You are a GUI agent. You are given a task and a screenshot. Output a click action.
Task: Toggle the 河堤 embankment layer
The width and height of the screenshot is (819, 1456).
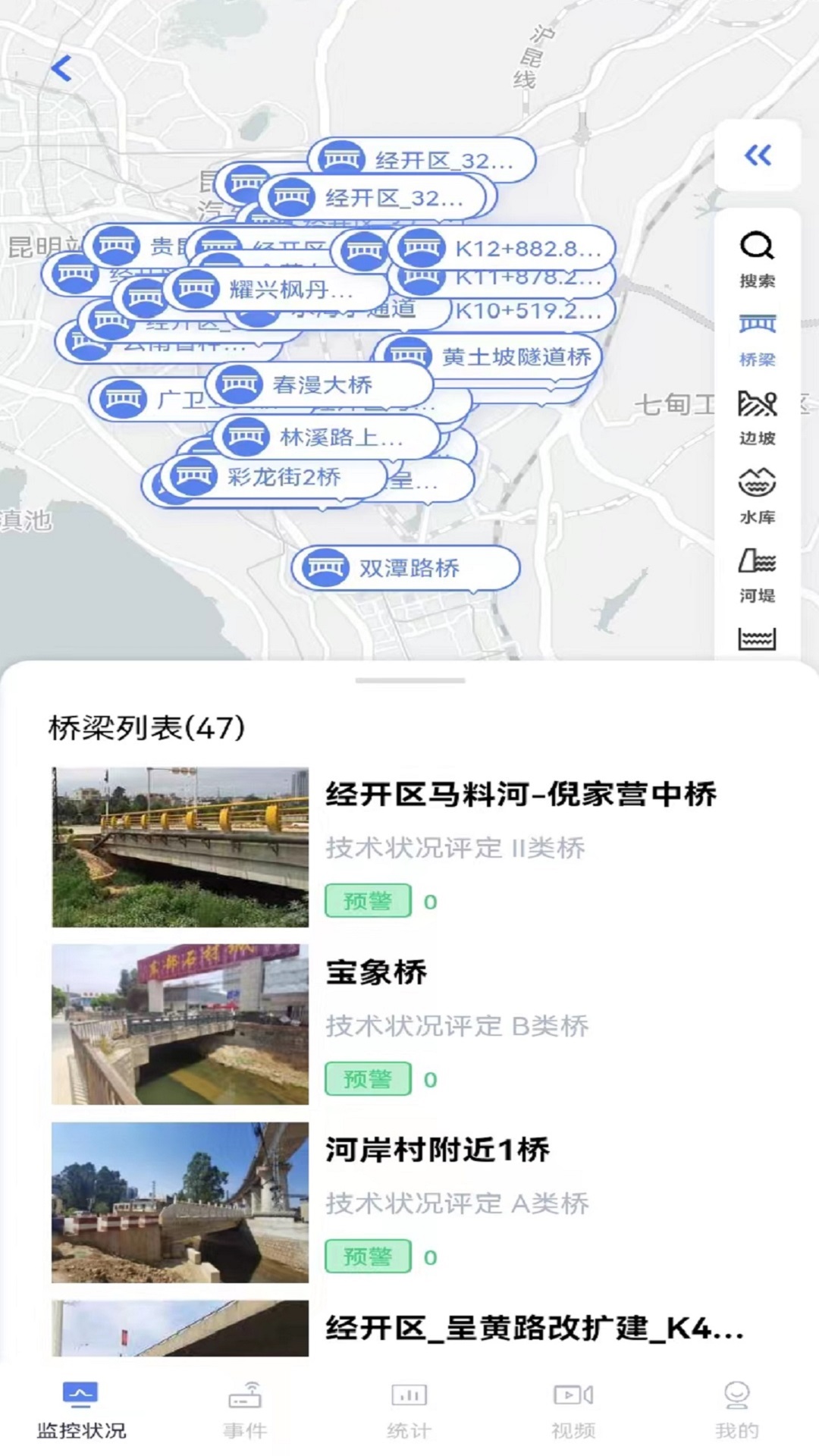[756, 563]
